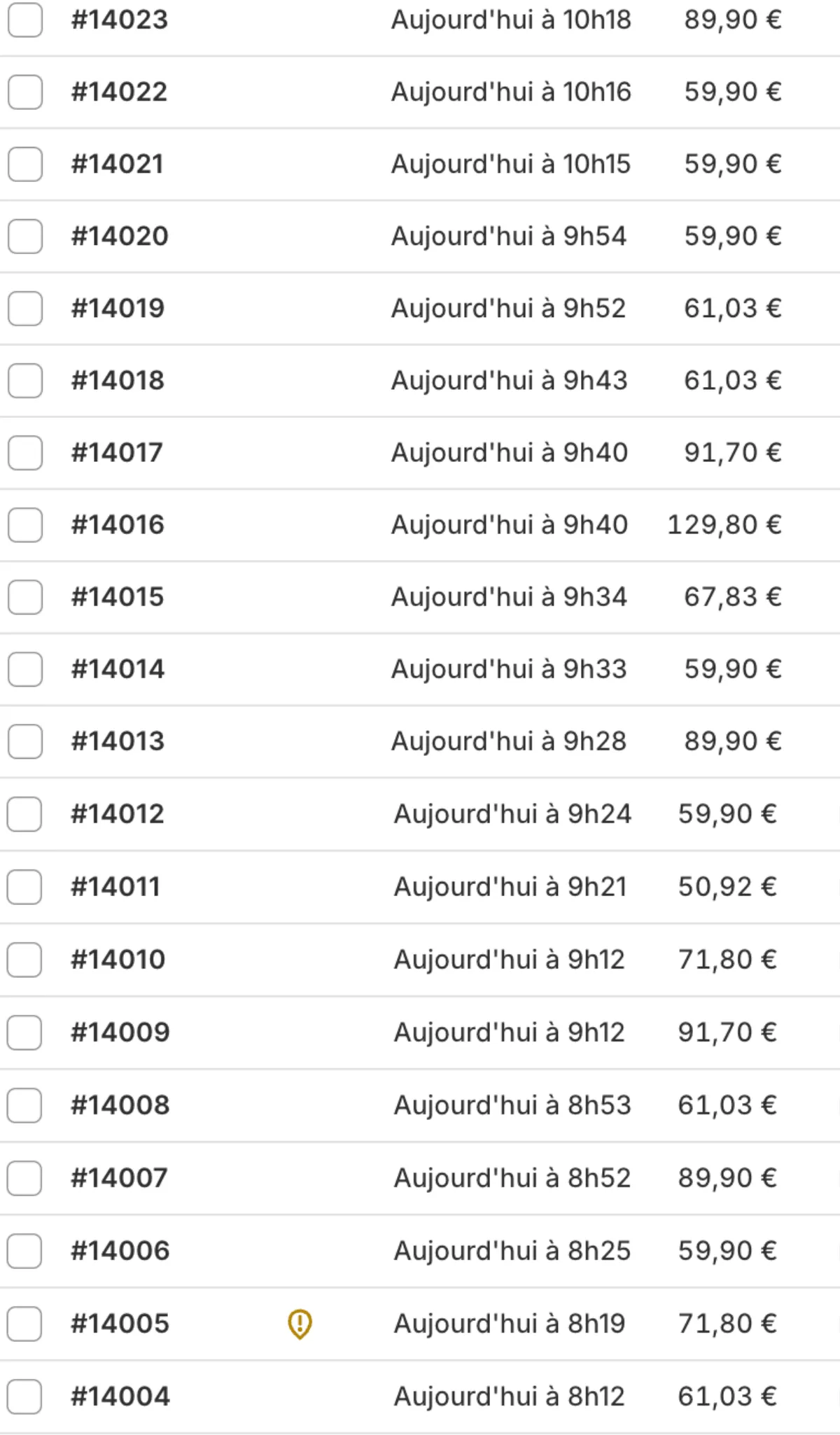
Task: View order #14012
Action: (118, 813)
